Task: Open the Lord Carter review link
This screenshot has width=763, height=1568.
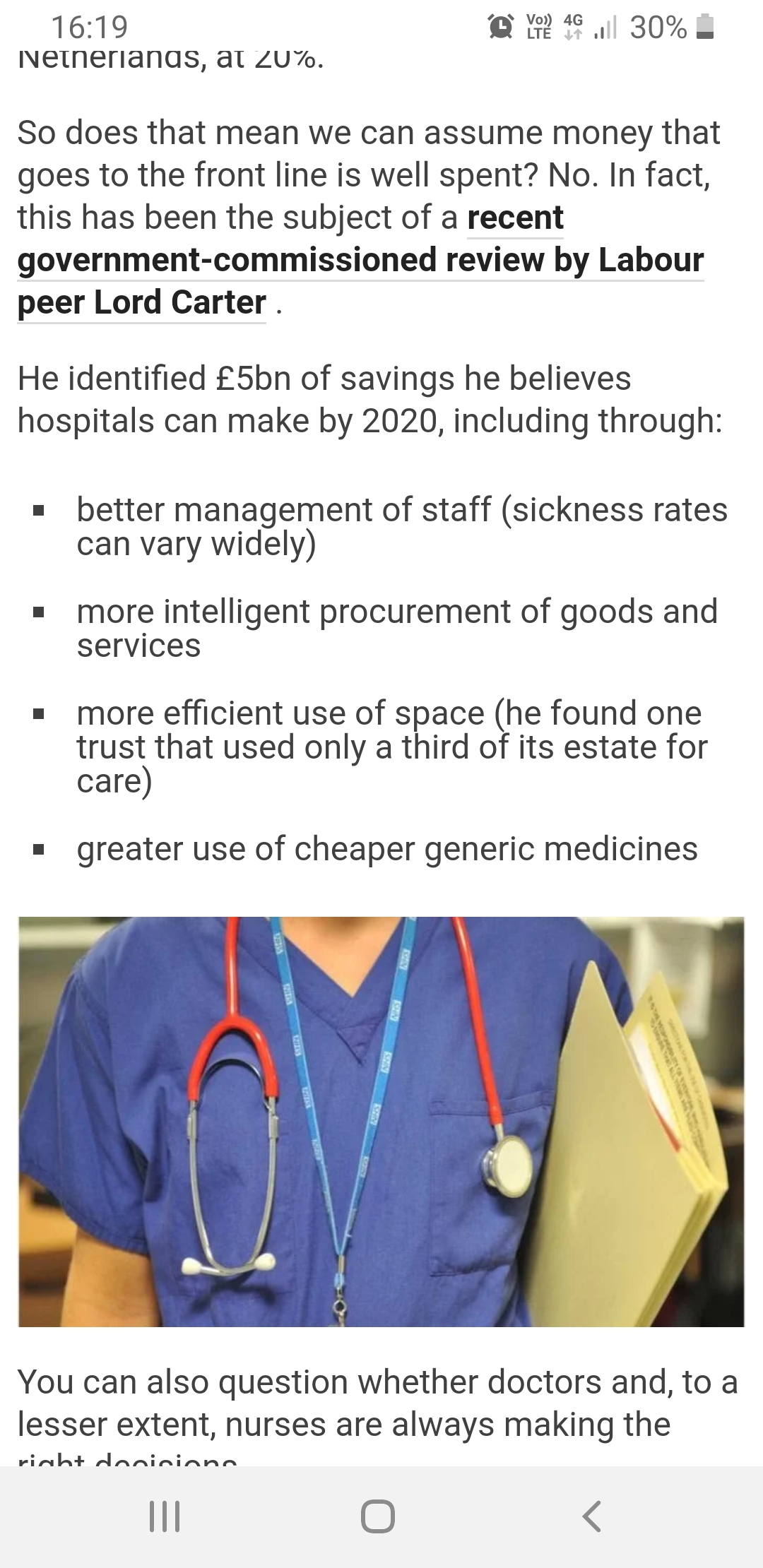Action: coord(360,261)
